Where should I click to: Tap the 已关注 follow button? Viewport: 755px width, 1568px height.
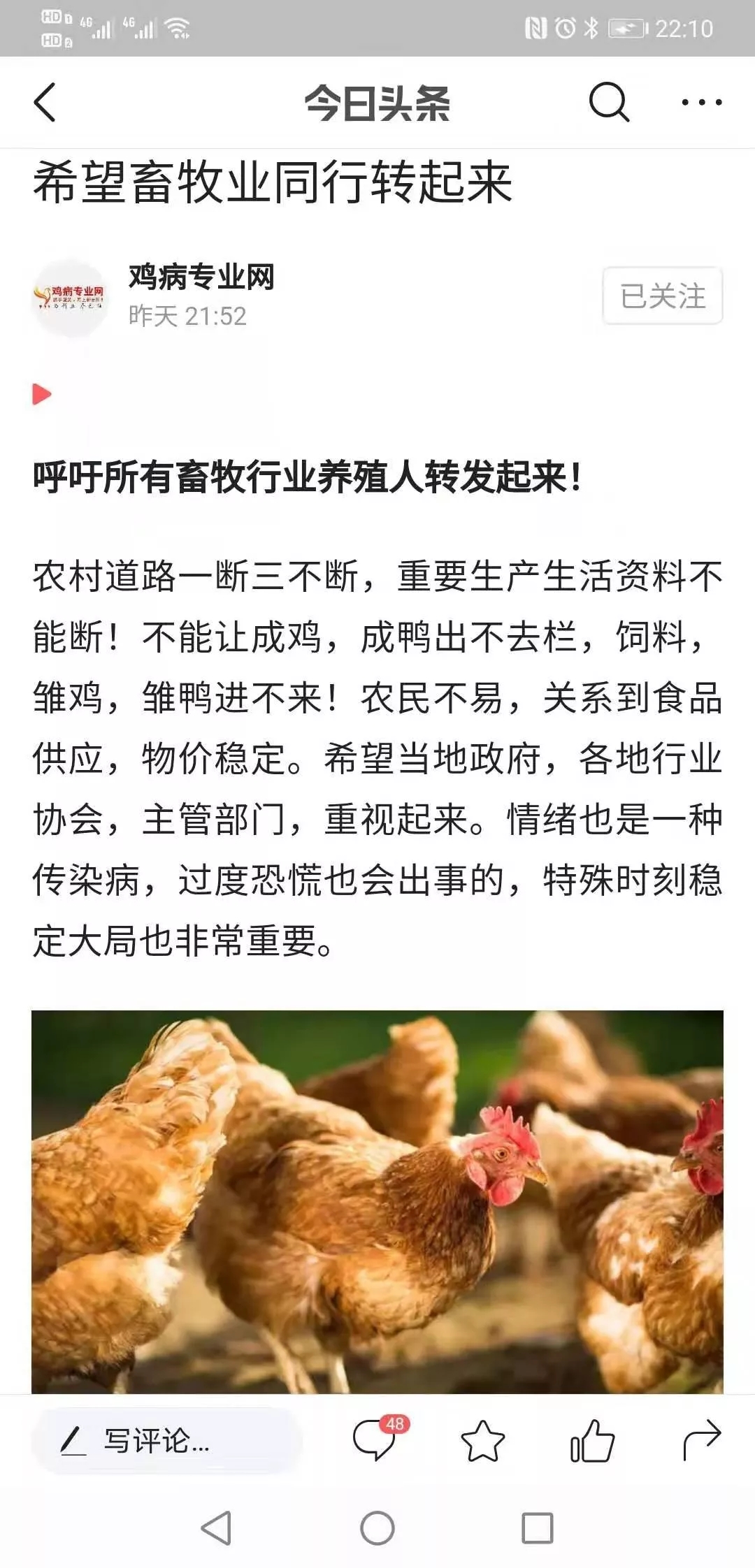pyautogui.click(x=662, y=296)
